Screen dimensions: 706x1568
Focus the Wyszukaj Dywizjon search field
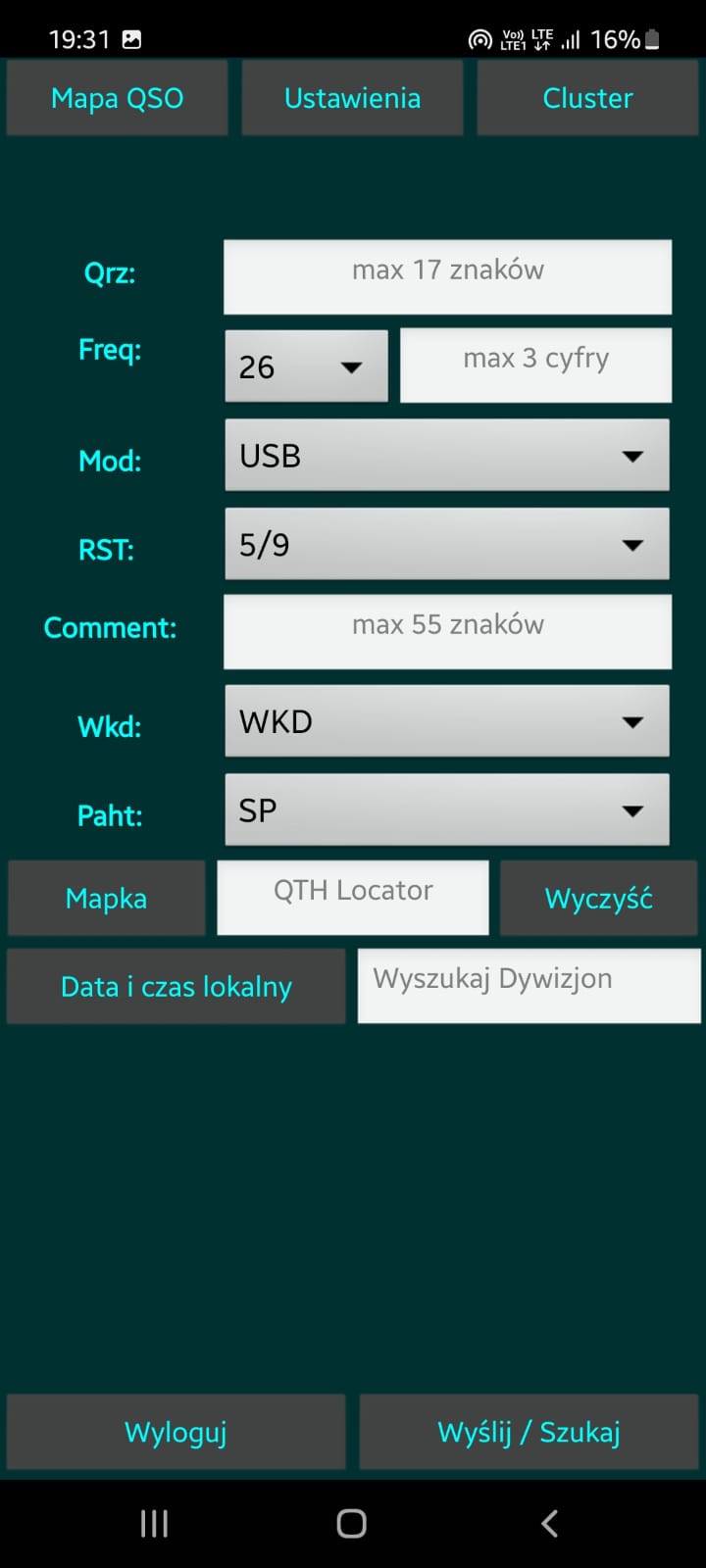529,985
